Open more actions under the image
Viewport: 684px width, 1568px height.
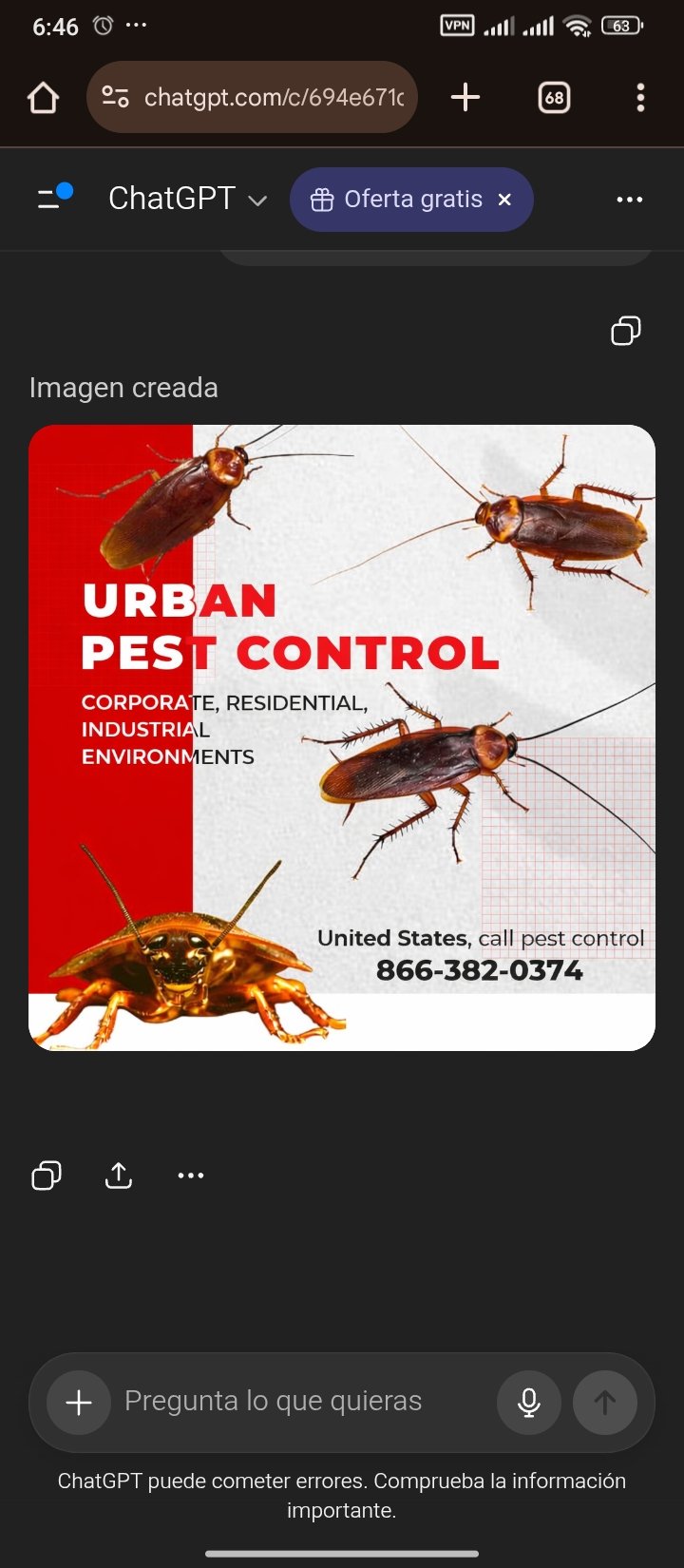[x=191, y=1176]
